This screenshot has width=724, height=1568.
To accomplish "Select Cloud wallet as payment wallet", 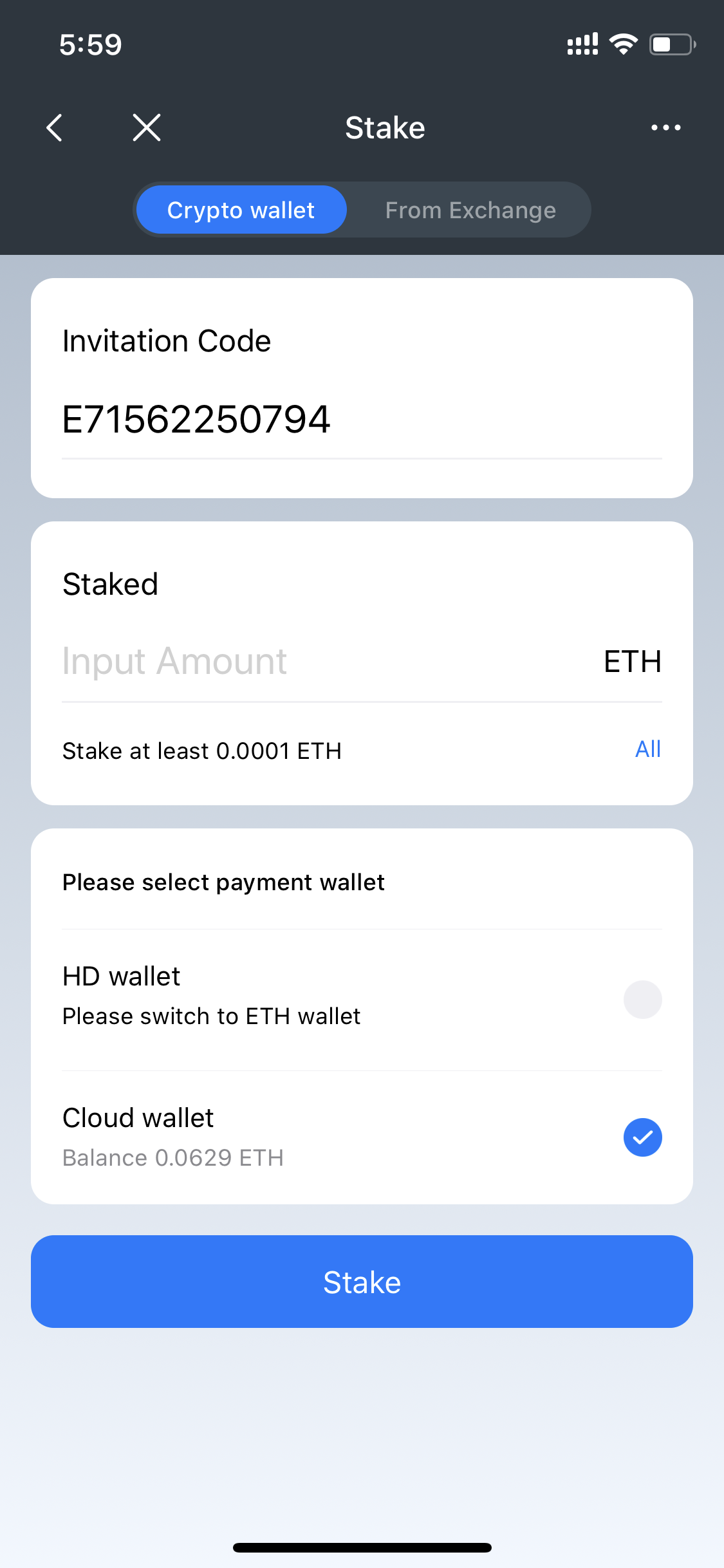I will [x=642, y=1137].
